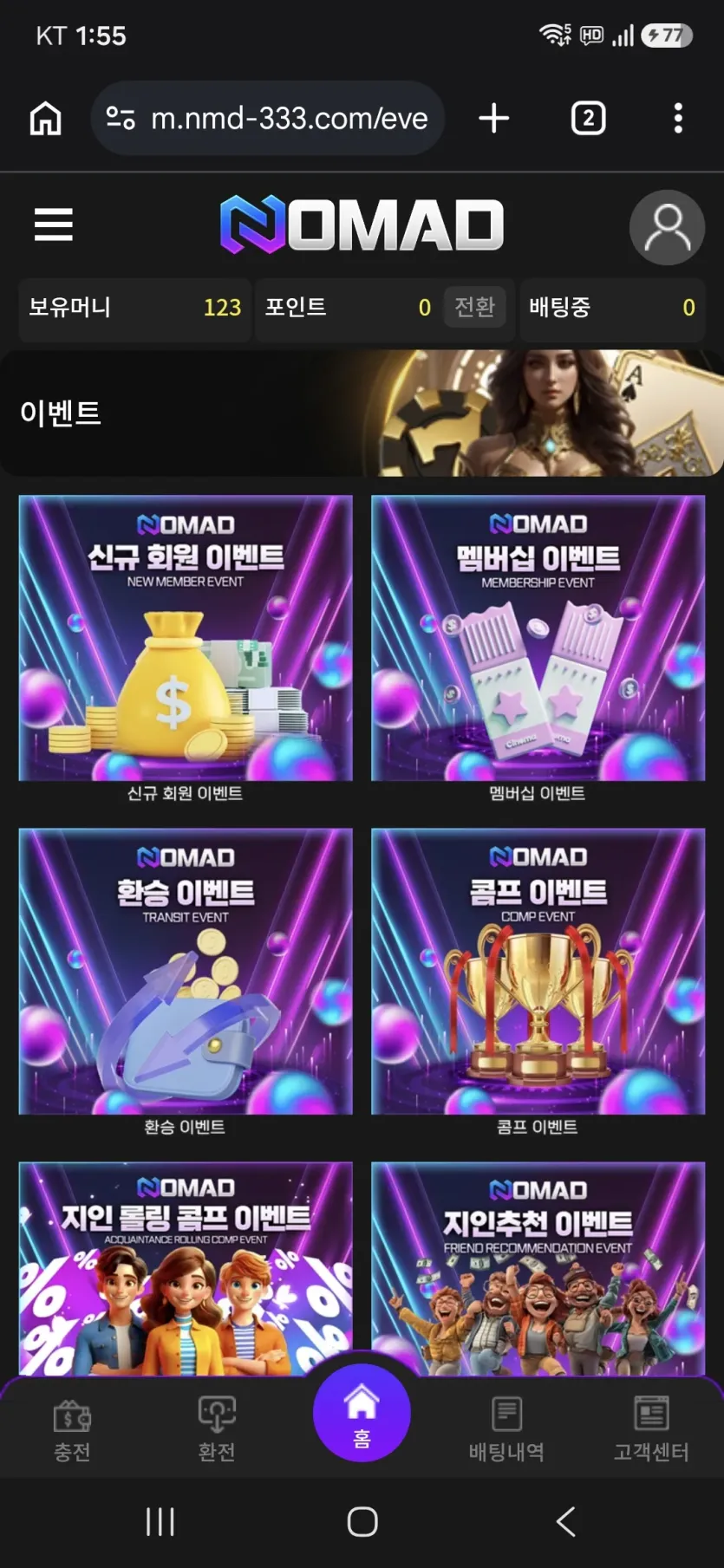The height and width of the screenshot is (1568, 724).
Task: Open the 멤버십 이벤트 card
Action: pos(538,649)
